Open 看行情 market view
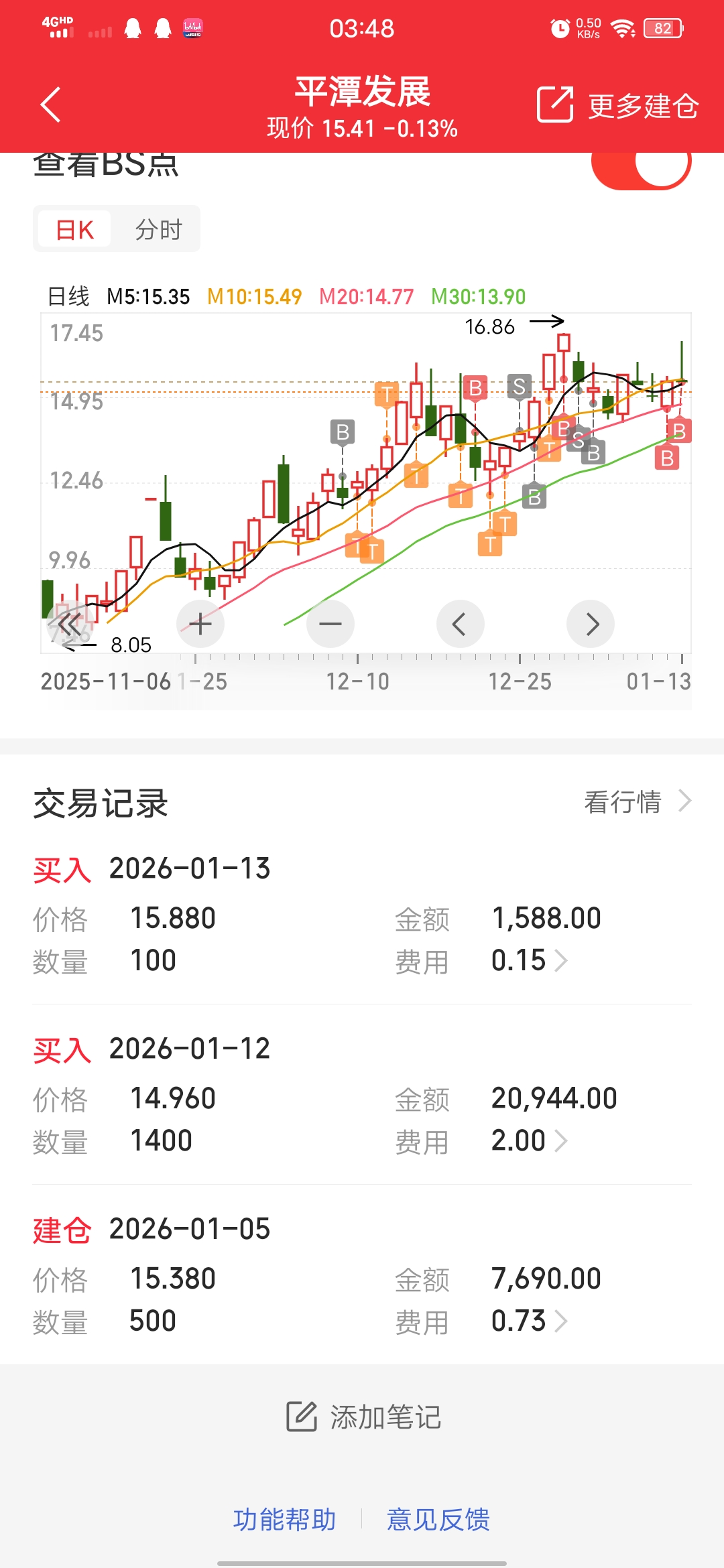 tap(636, 801)
